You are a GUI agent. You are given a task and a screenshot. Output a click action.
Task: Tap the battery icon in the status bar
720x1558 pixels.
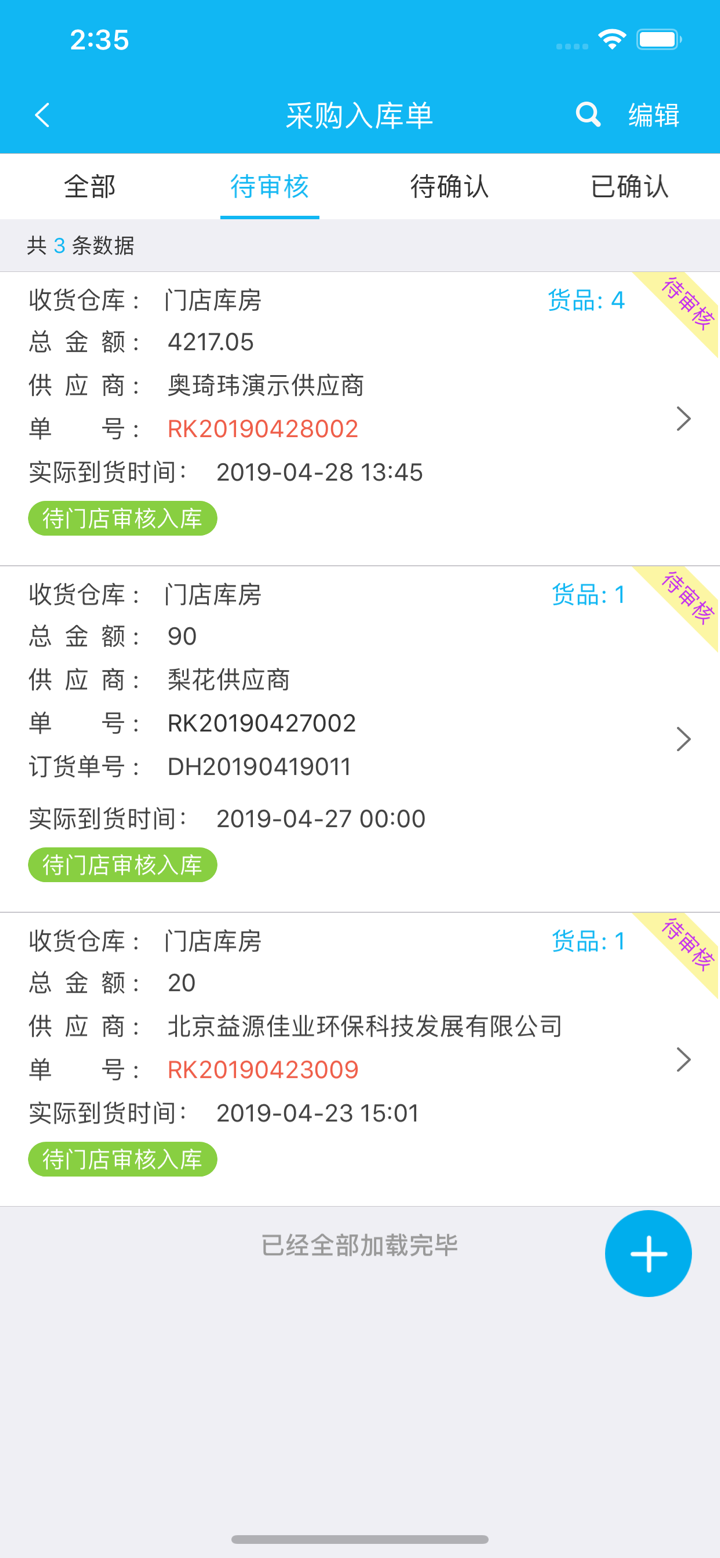[x=659, y=40]
